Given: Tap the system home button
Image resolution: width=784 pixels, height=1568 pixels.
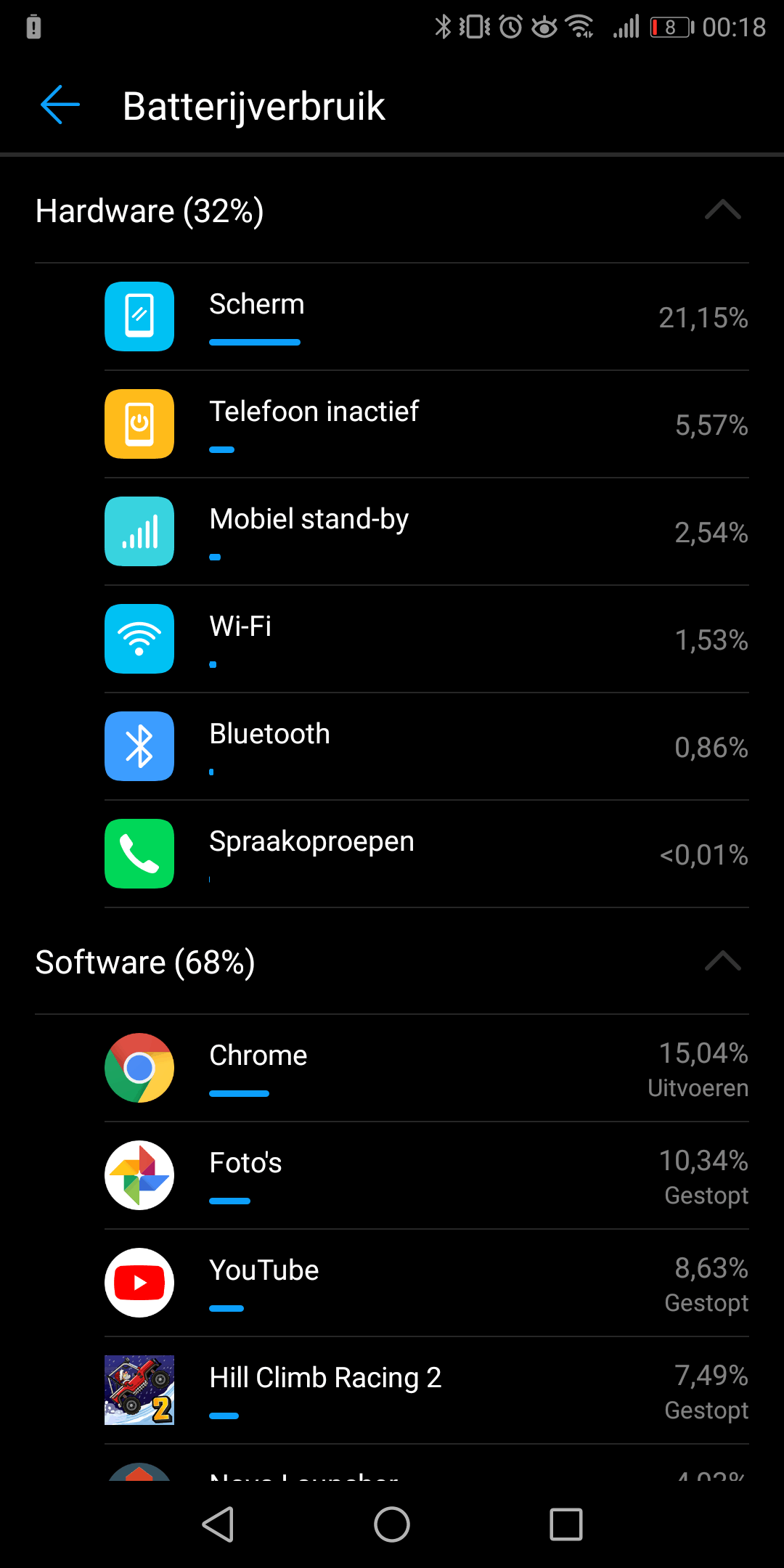Looking at the screenshot, I should (392, 1524).
